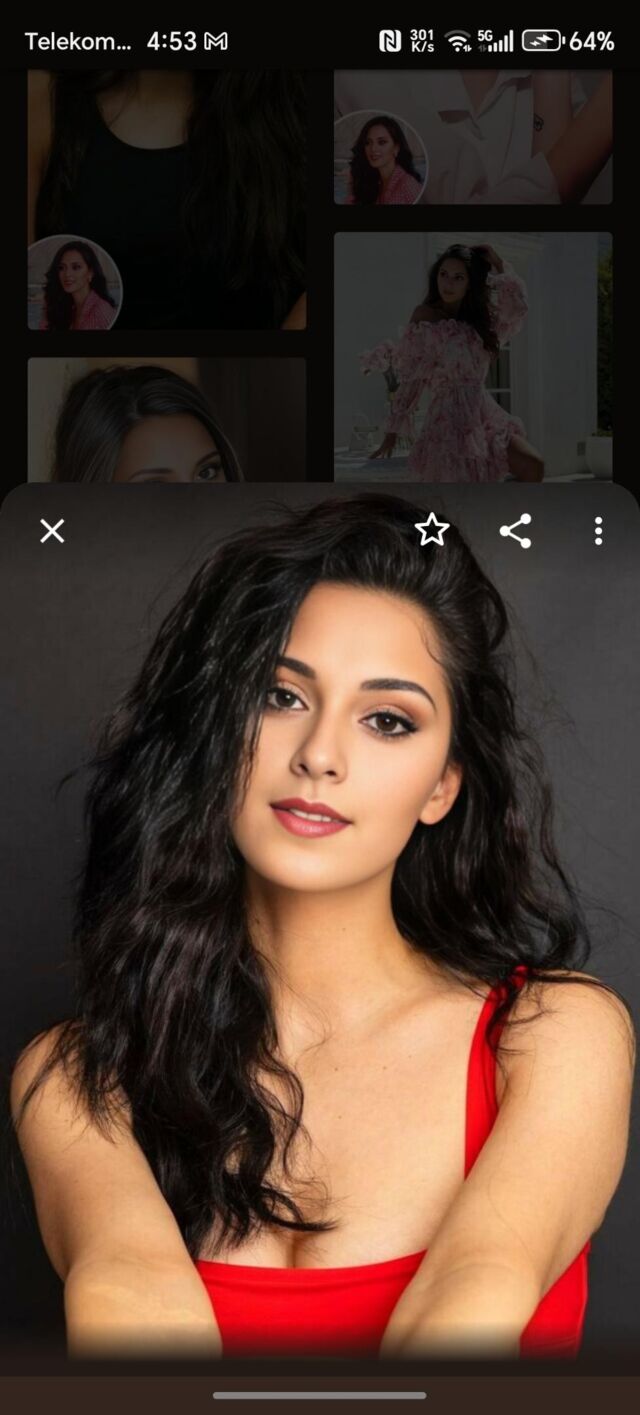The width and height of the screenshot is (640, 1415).
Task: Save this image with the star icon
Action: tap(432, 531)
